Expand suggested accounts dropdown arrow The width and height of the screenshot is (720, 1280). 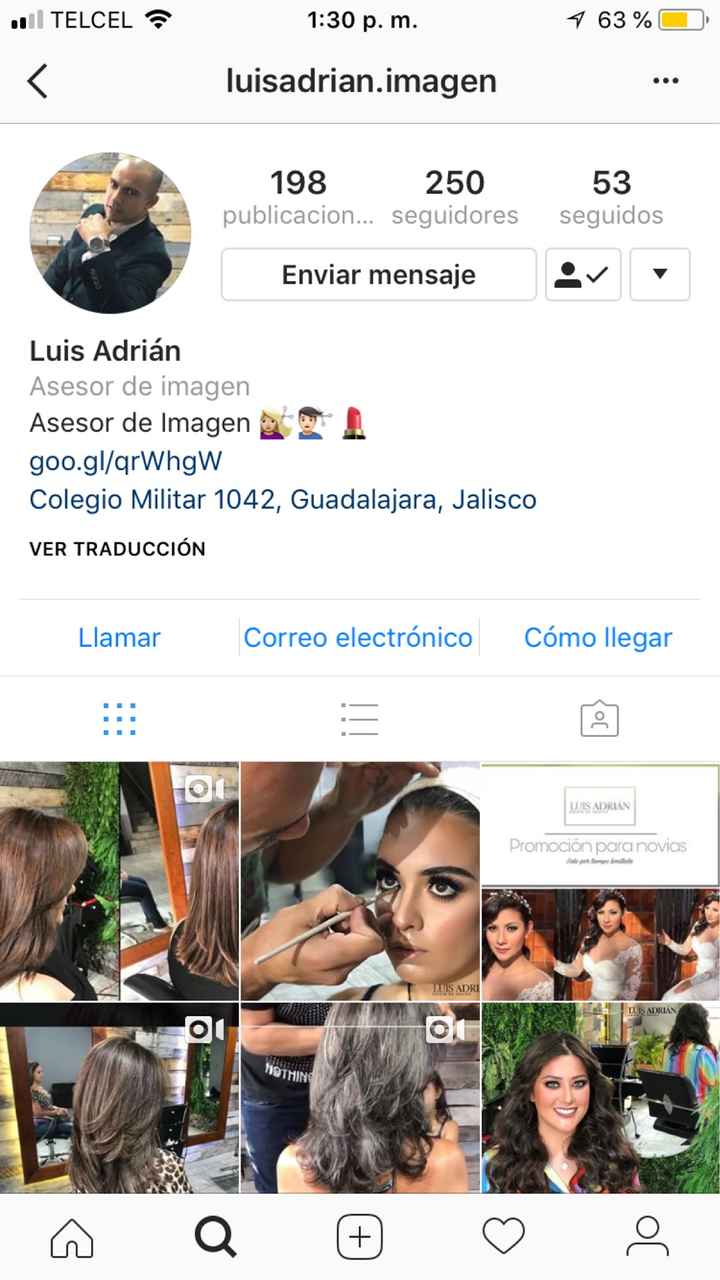click(659, 275)
